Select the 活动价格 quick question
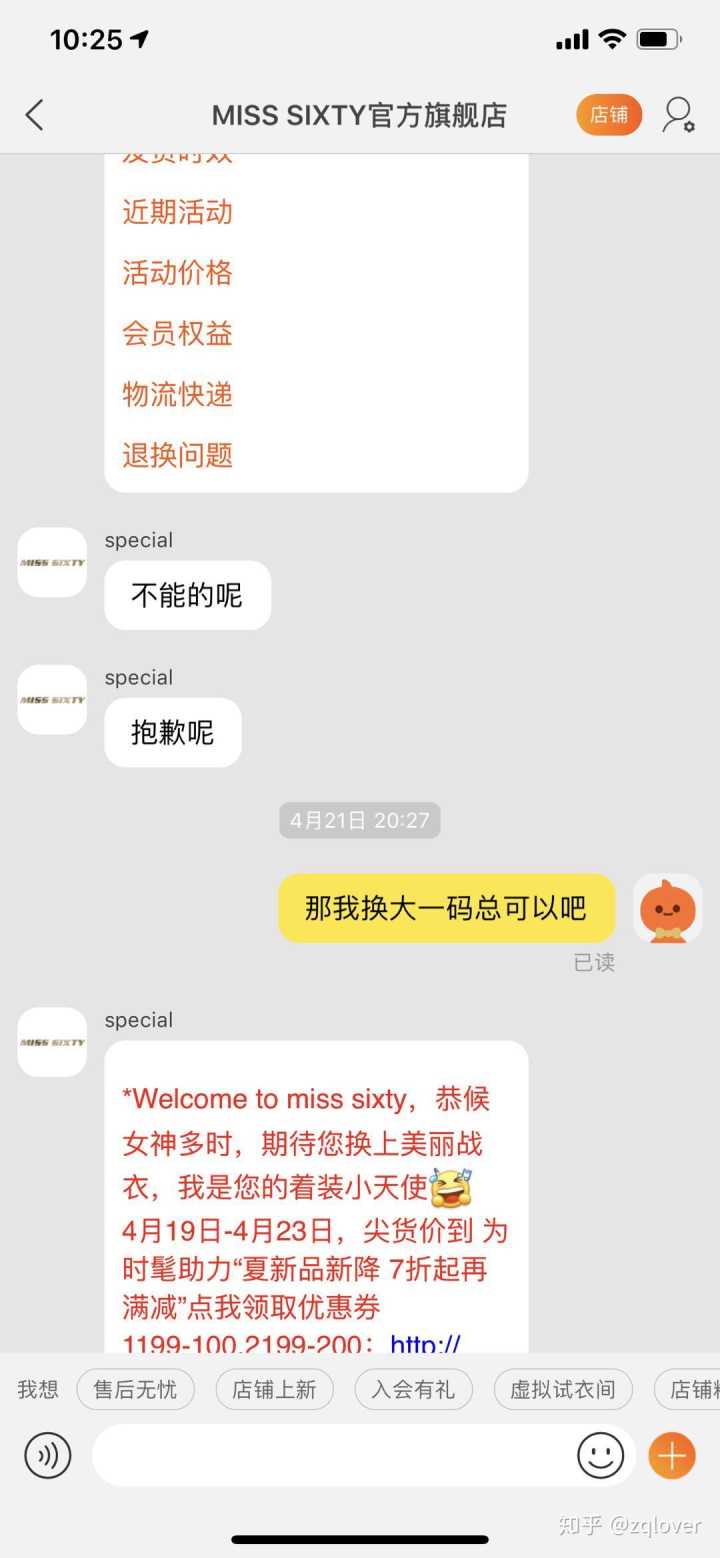The width and height of the screenshot is (720, 1558). 177,273
